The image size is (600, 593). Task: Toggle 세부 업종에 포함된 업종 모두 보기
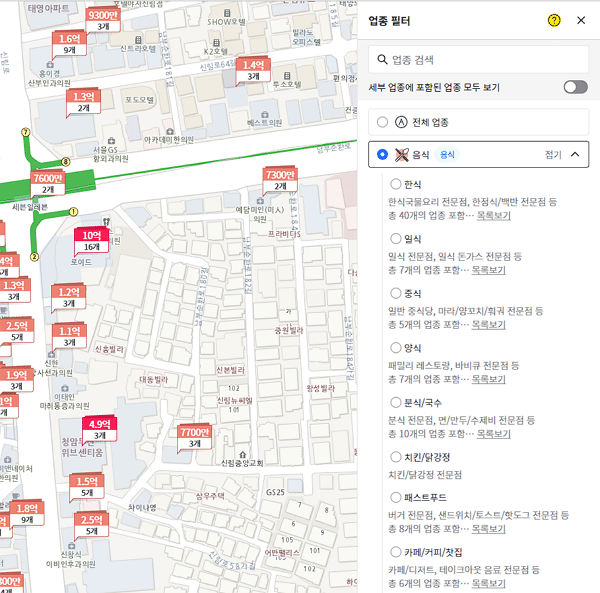[x=575, y=87]
